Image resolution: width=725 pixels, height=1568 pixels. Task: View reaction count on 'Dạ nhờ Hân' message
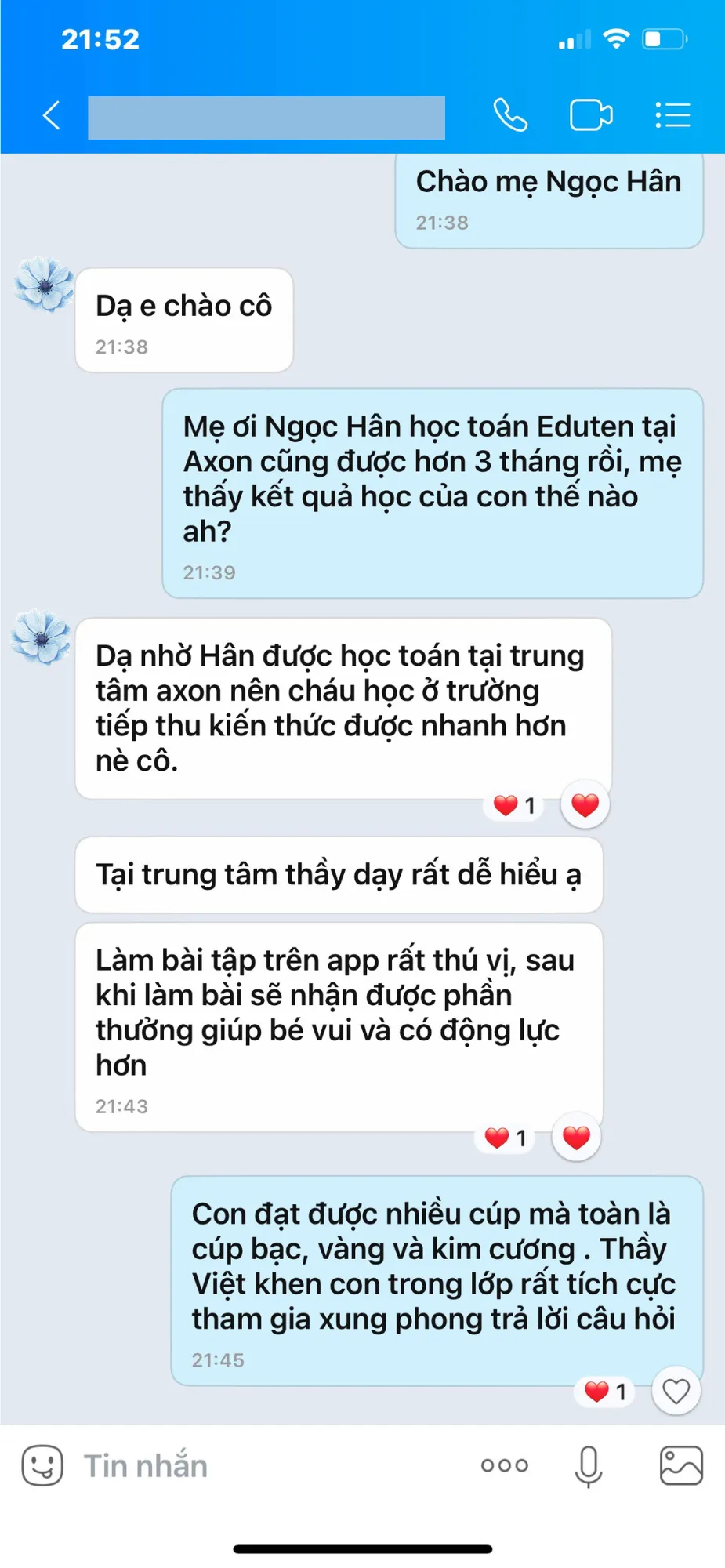[x=514, y=805]
